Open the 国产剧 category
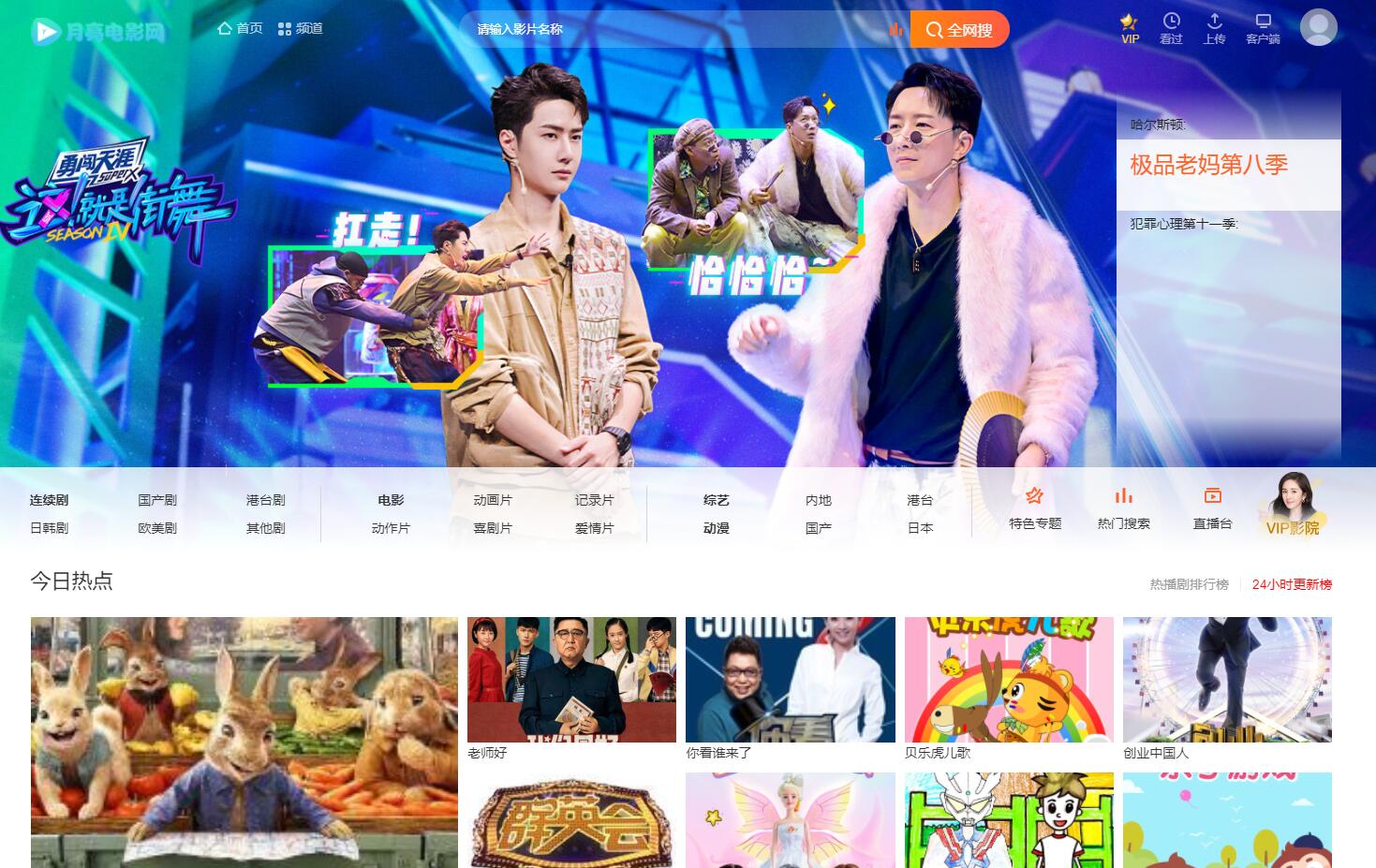This screenshot has width=1376, height=868. click(x=157, y=500)
